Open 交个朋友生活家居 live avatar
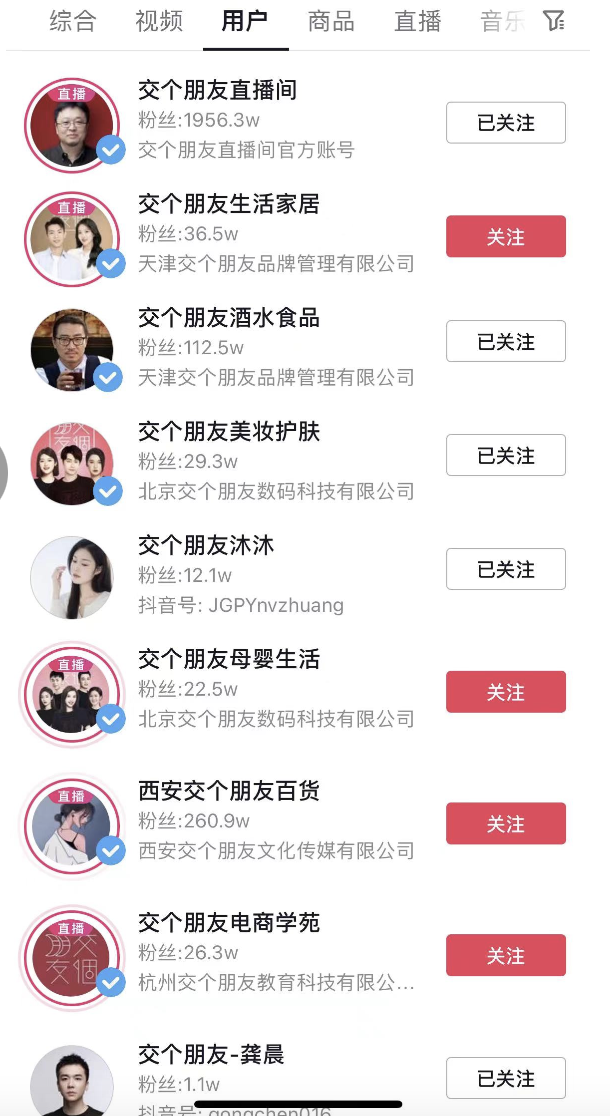The width and height of the screenshot is (610, 1116). pyautogui.click(x=72, y=236)
